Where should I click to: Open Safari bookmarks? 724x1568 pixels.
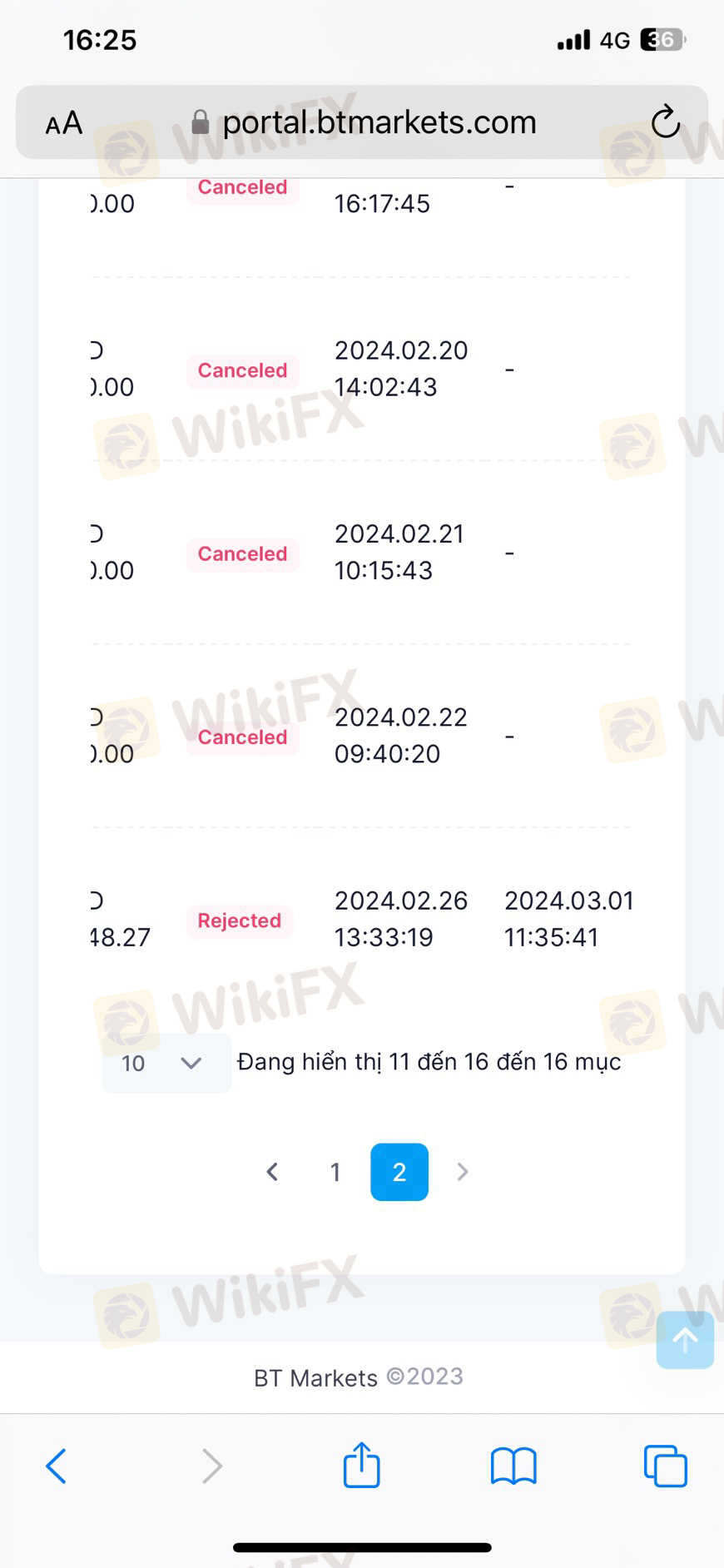[513, 1466]
